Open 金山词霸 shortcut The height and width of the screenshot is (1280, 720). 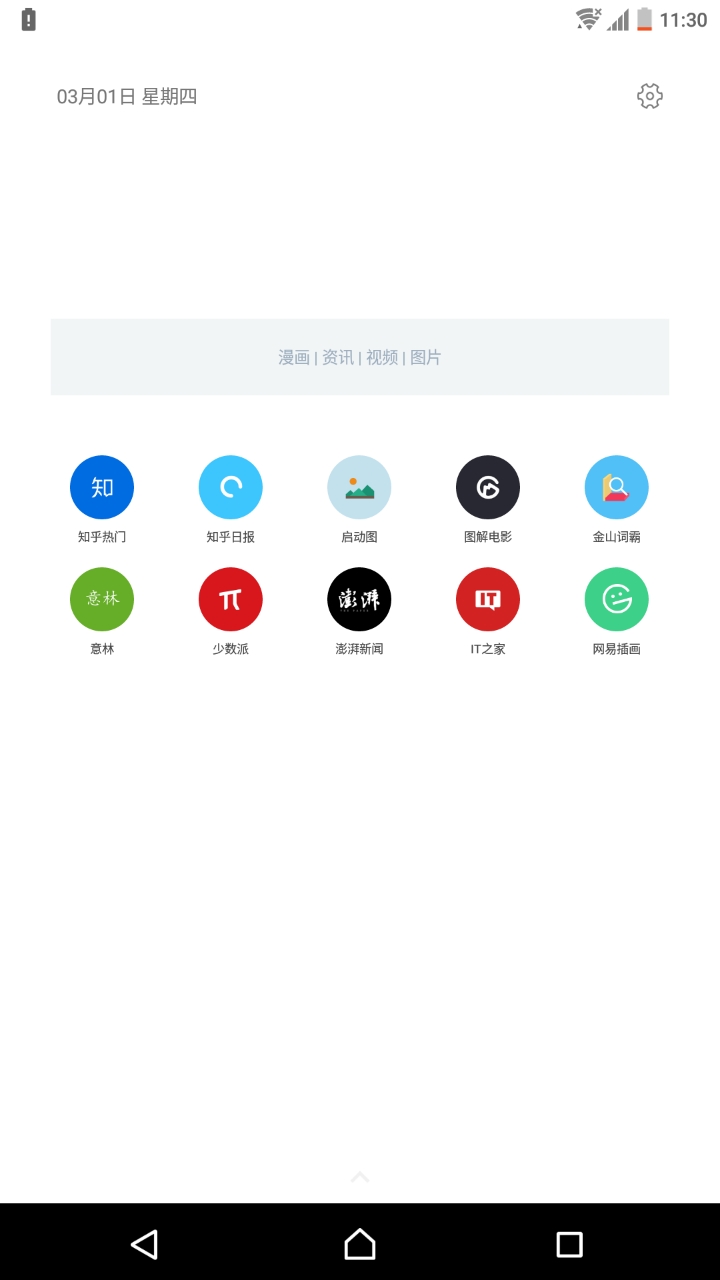pyautogui.click(x=616, y=487)
